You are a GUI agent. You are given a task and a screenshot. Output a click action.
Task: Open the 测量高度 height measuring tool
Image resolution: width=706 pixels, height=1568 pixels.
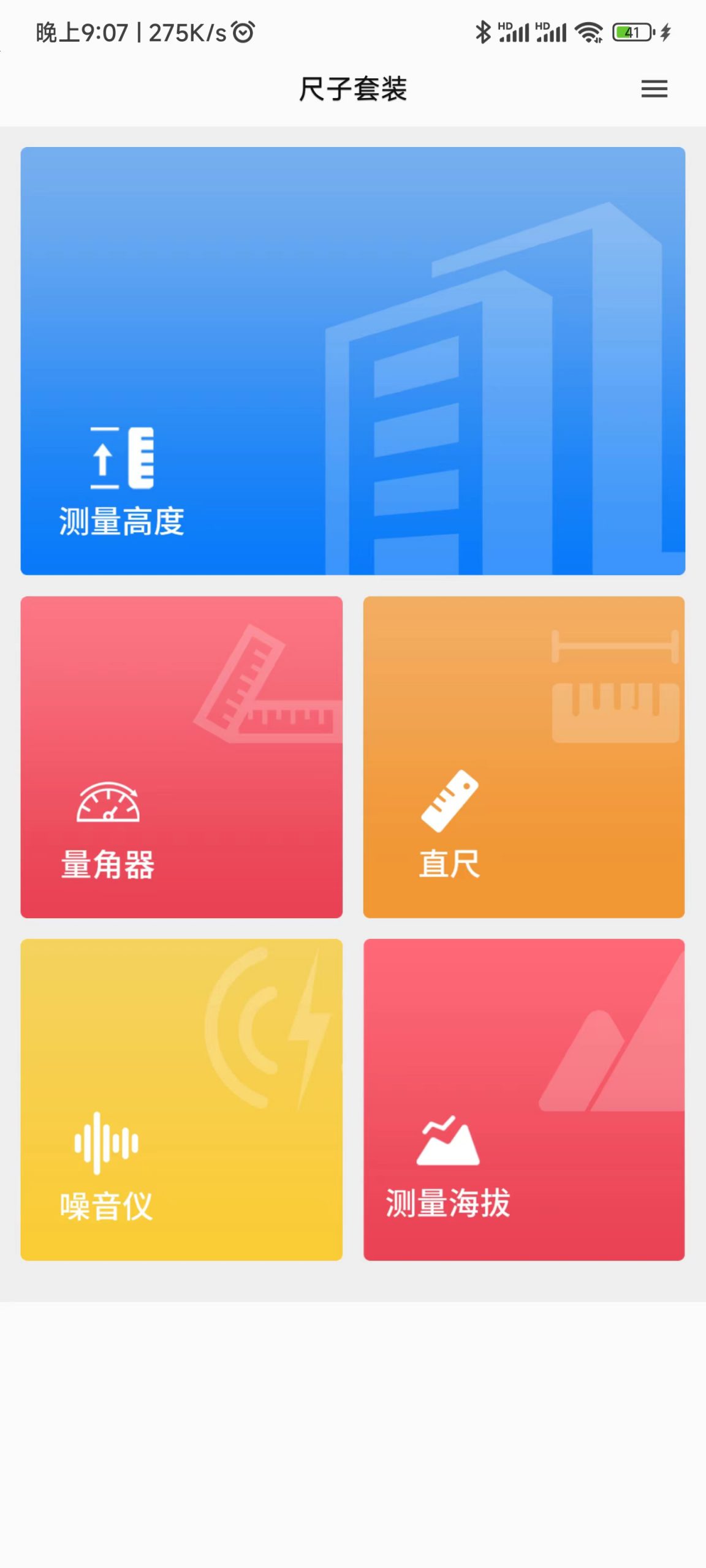coord(352,361)
